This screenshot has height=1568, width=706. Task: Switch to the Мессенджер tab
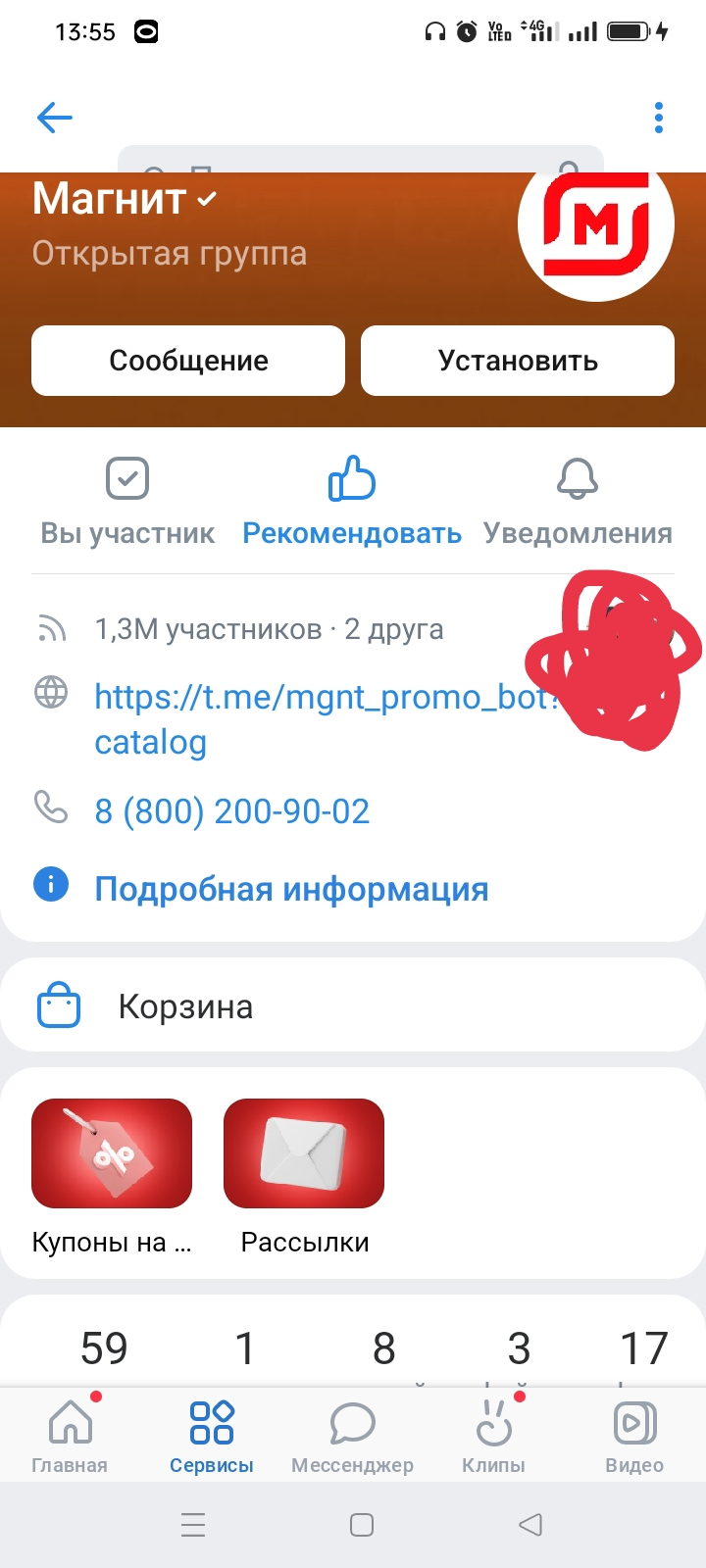pos(352,1437)
